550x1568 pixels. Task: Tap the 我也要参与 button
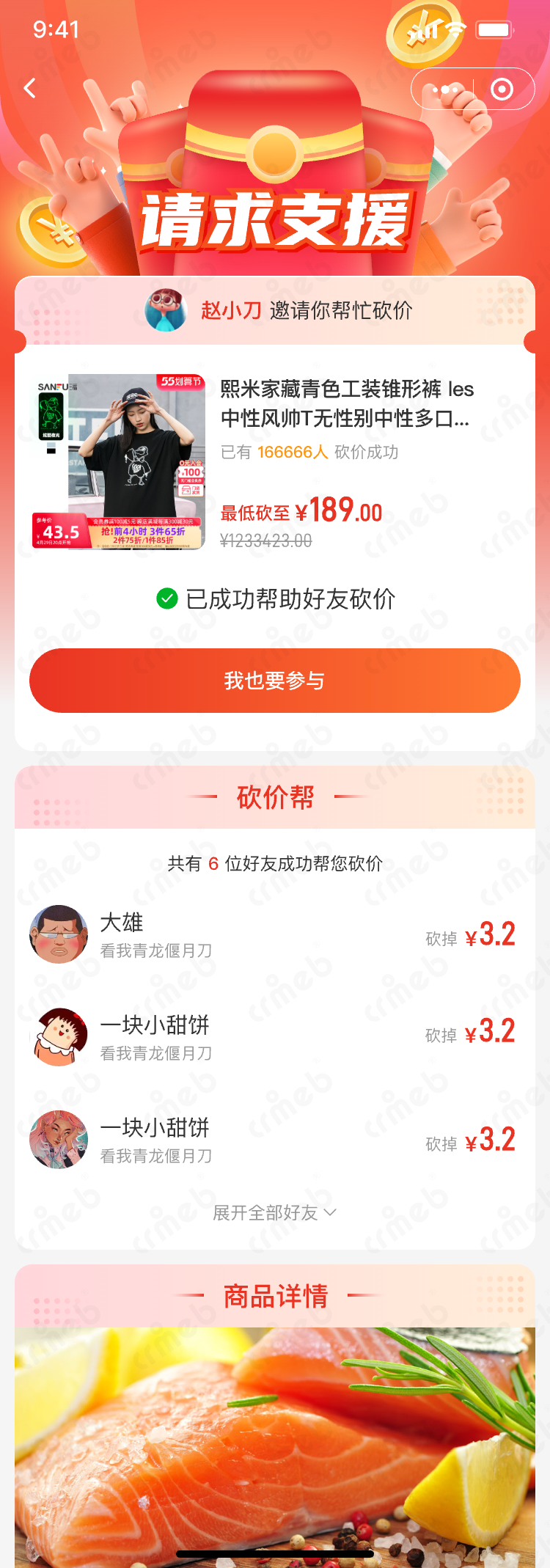click(x=275, y=681)
